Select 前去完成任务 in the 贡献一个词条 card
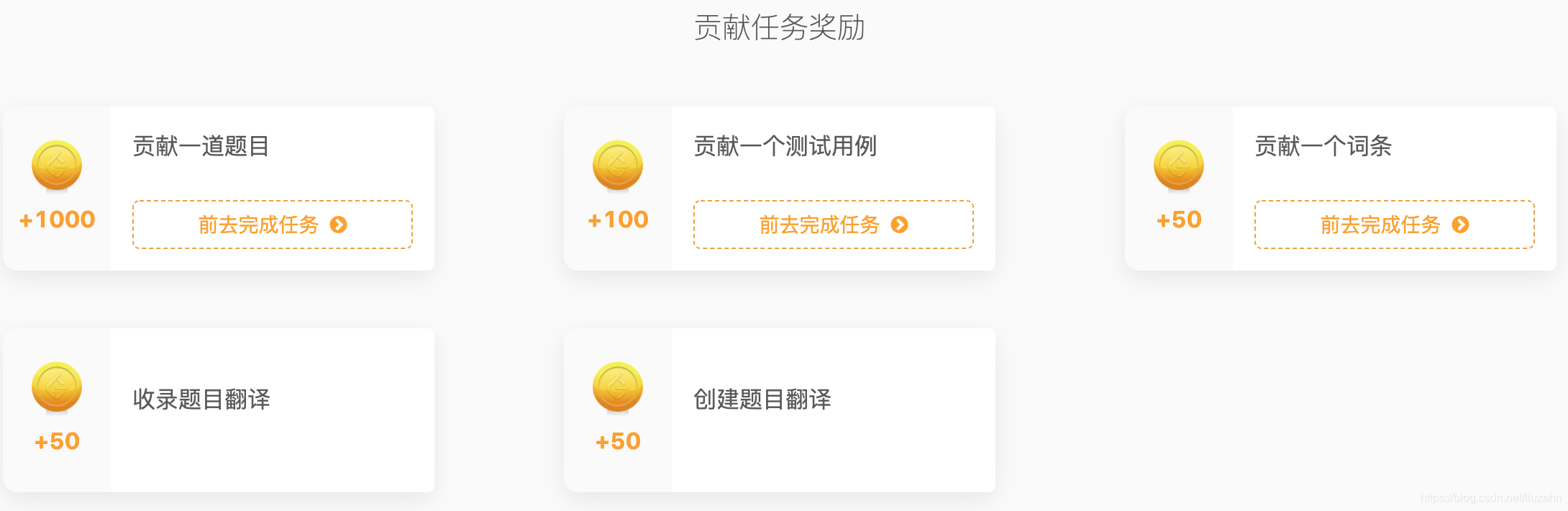The width and height of the screenshot is (1568, 511). pyautogui.click(x=1394, y=225)
